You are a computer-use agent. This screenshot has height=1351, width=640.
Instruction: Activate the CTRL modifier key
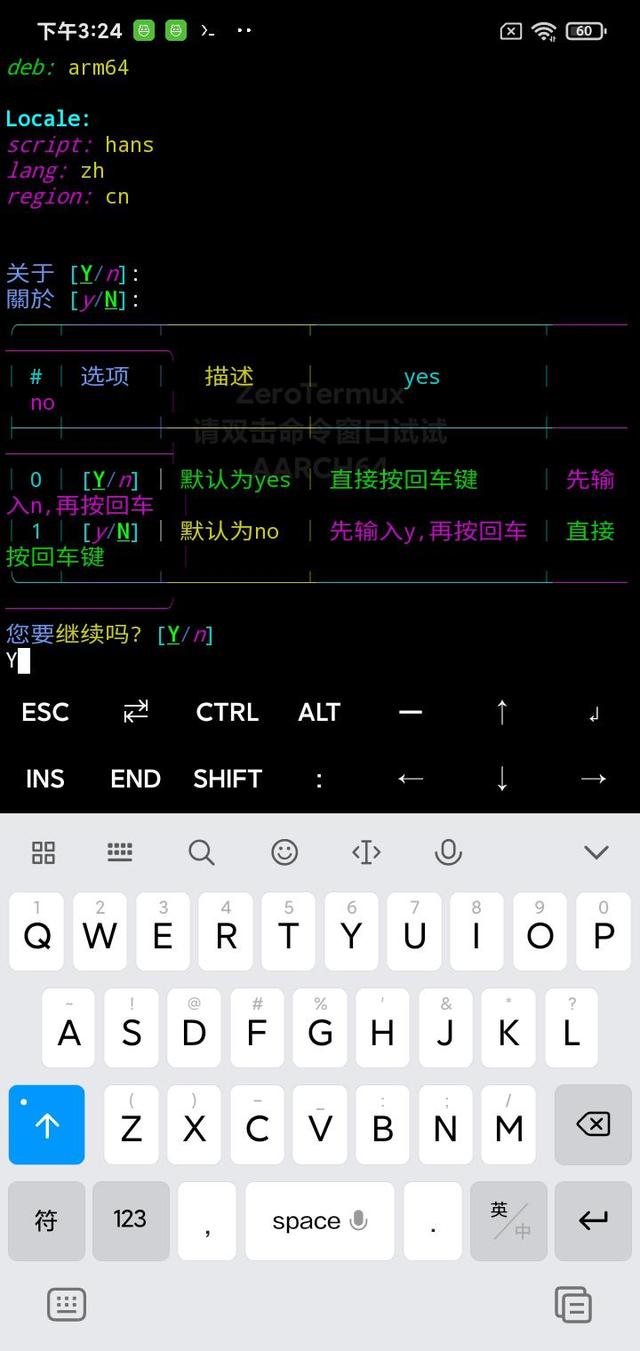click(227, 712)
